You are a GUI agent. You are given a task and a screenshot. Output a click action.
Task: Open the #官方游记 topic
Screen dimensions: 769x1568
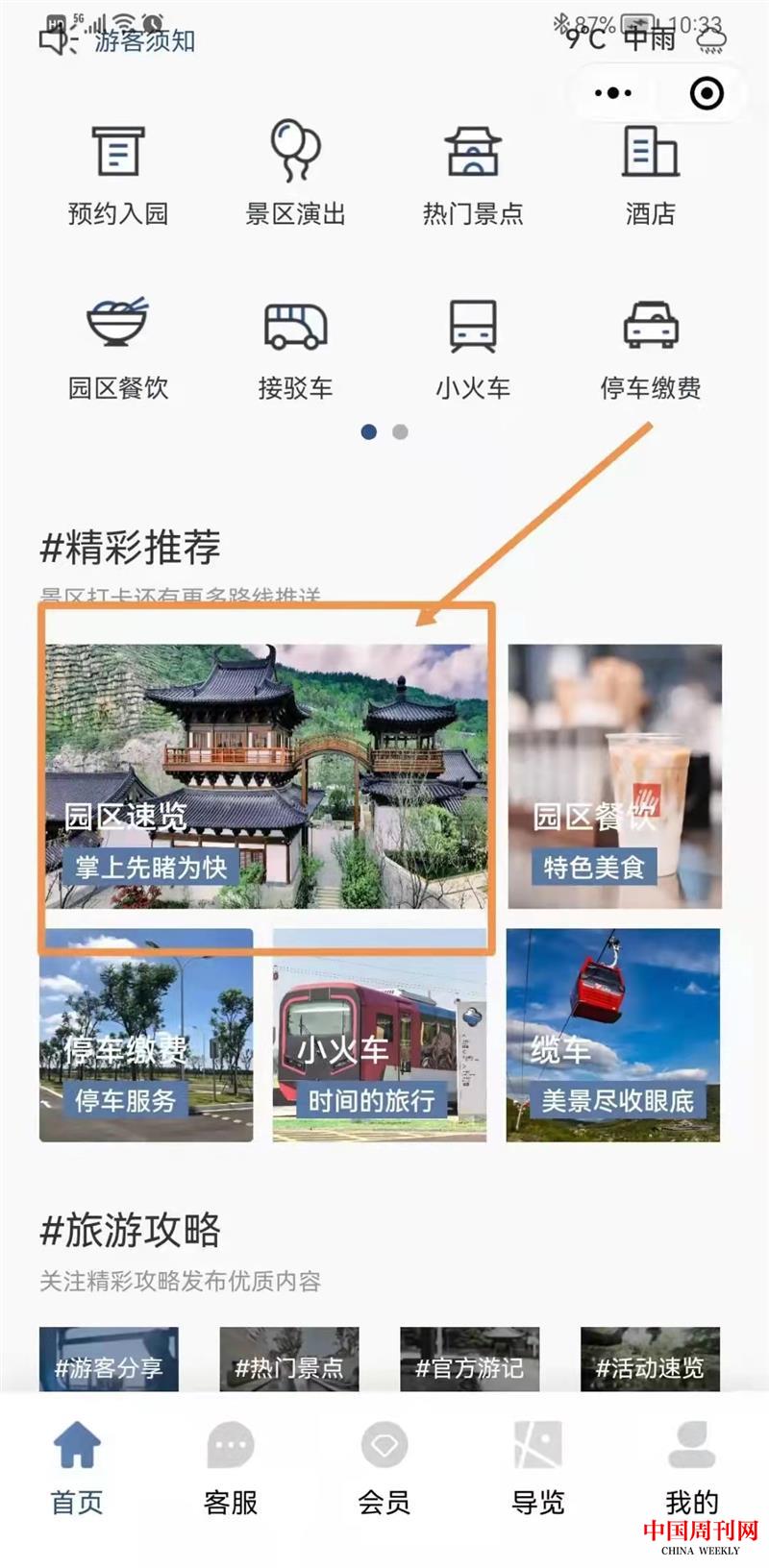470,1360
